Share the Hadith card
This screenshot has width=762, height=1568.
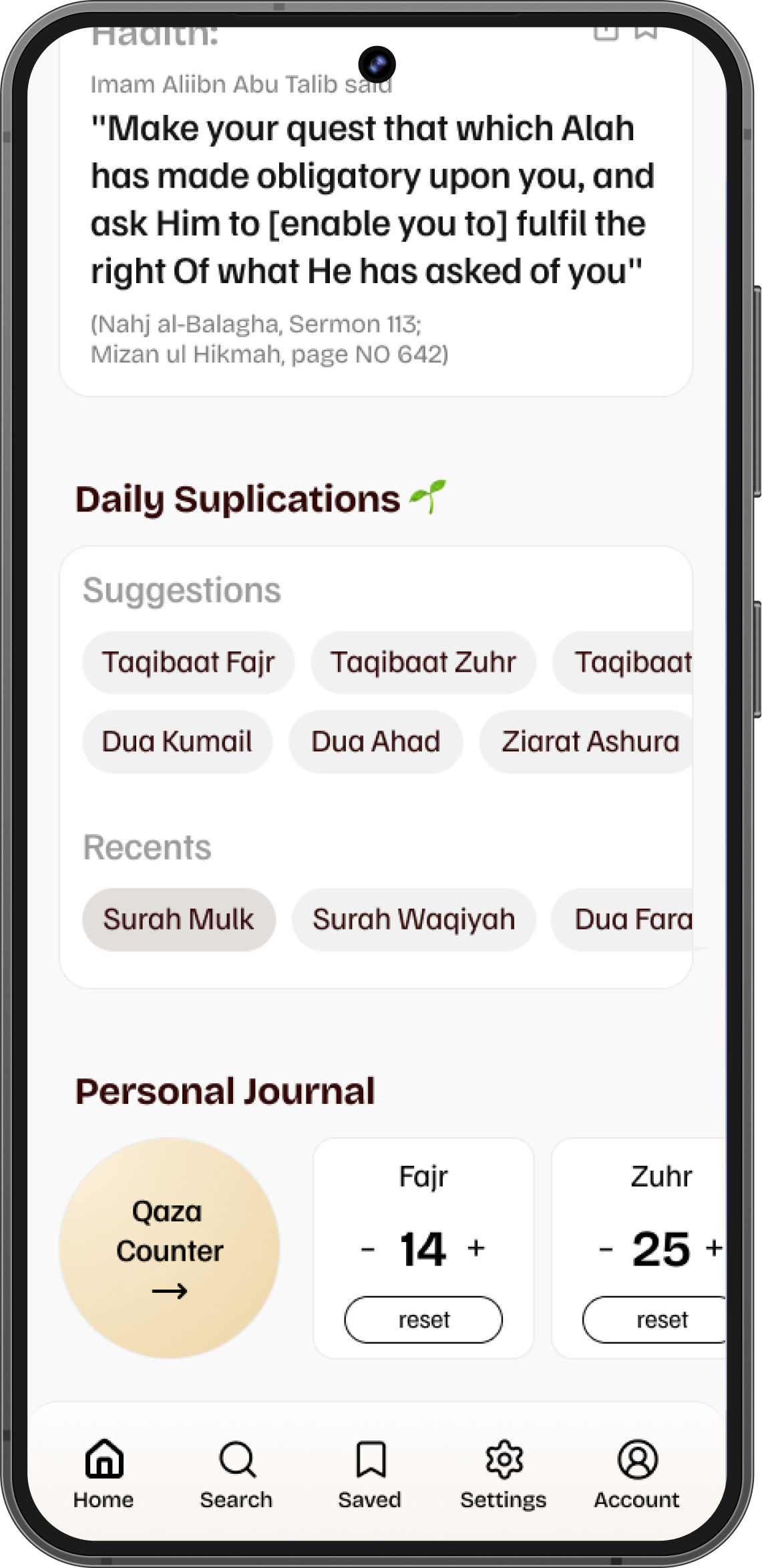point(606,32)
